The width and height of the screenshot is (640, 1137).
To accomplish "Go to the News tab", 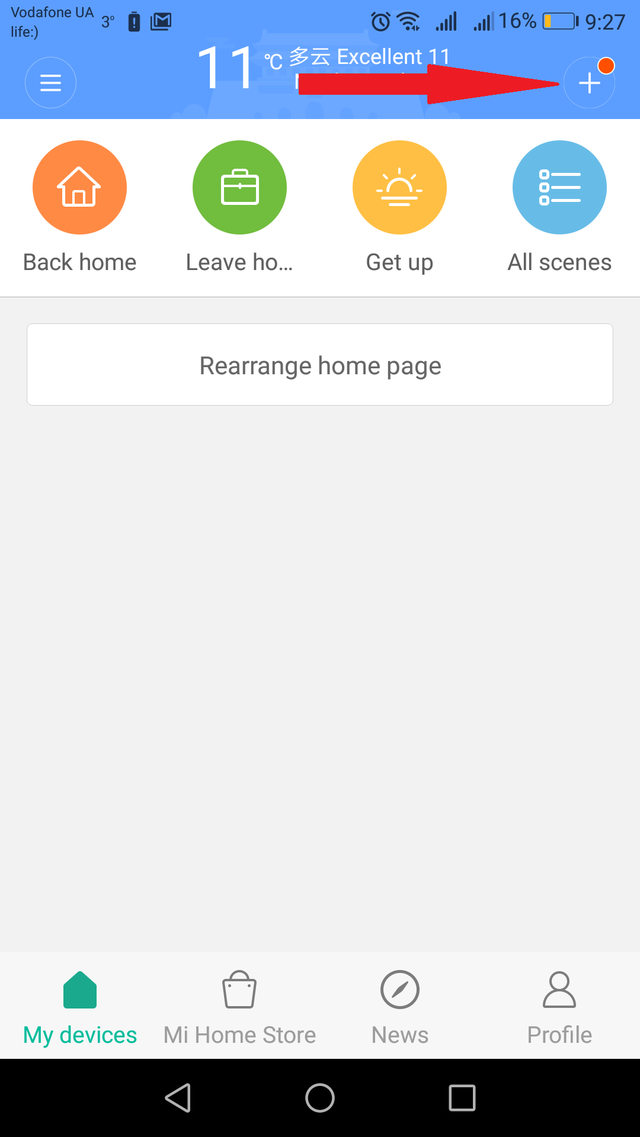I will pos(399,1007).
